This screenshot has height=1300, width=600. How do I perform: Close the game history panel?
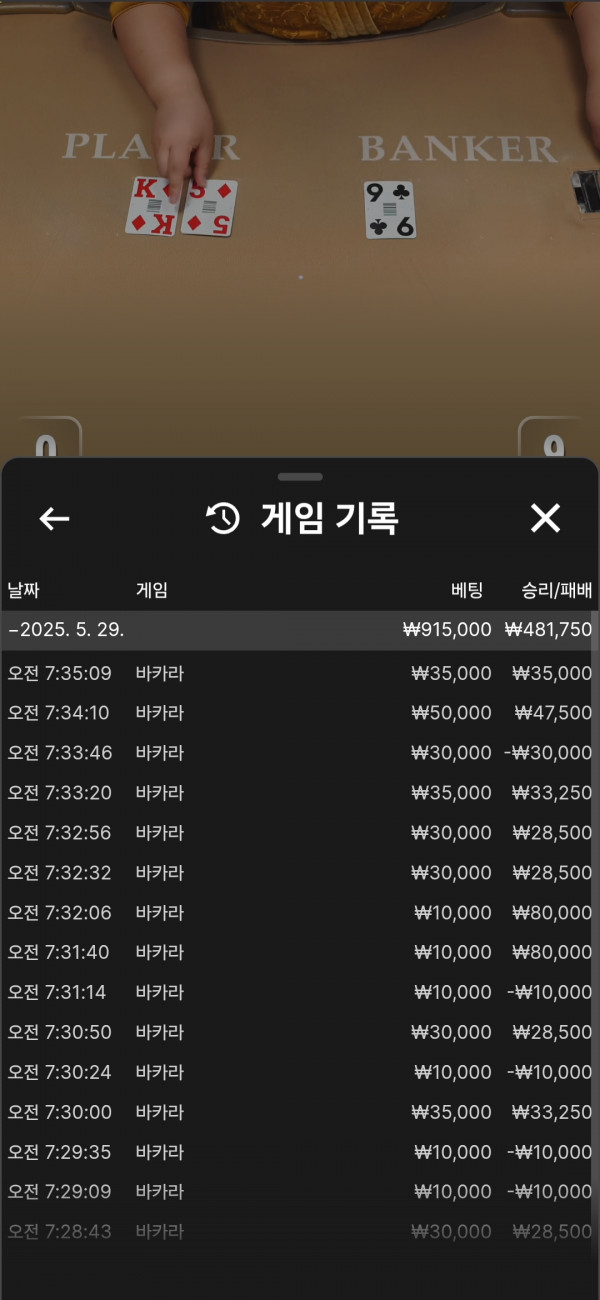point(545,518)
